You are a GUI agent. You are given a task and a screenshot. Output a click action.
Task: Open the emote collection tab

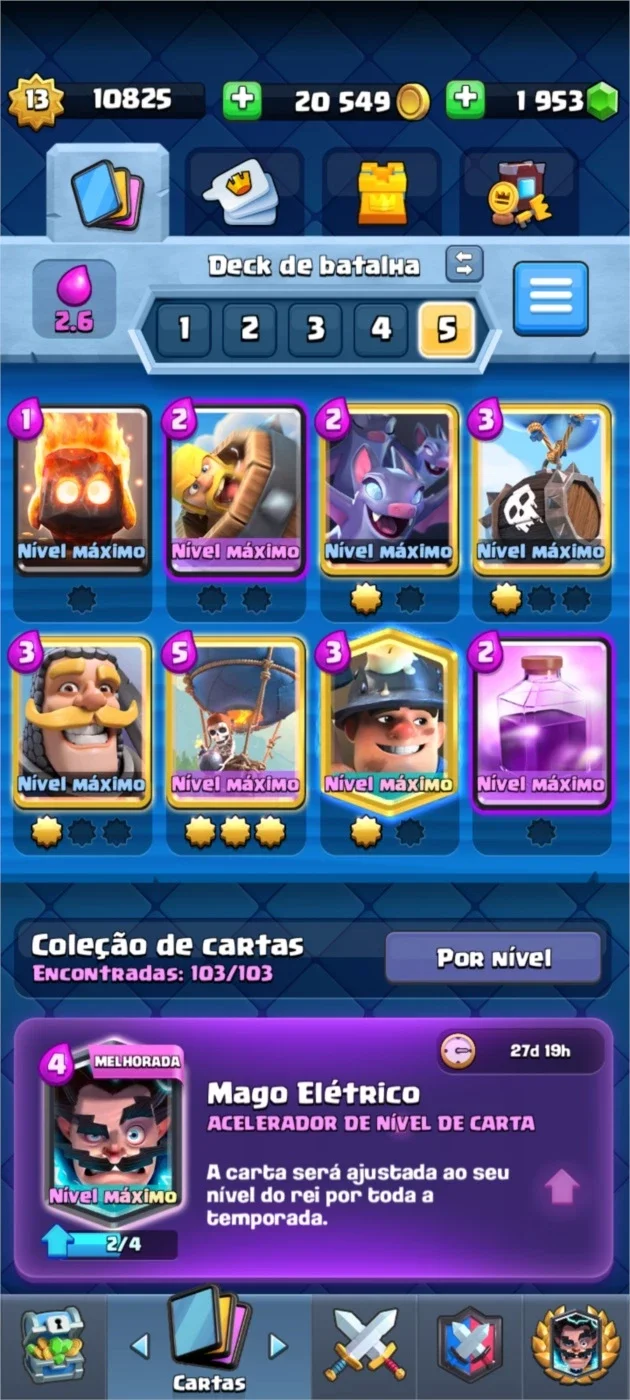(244, 192)
